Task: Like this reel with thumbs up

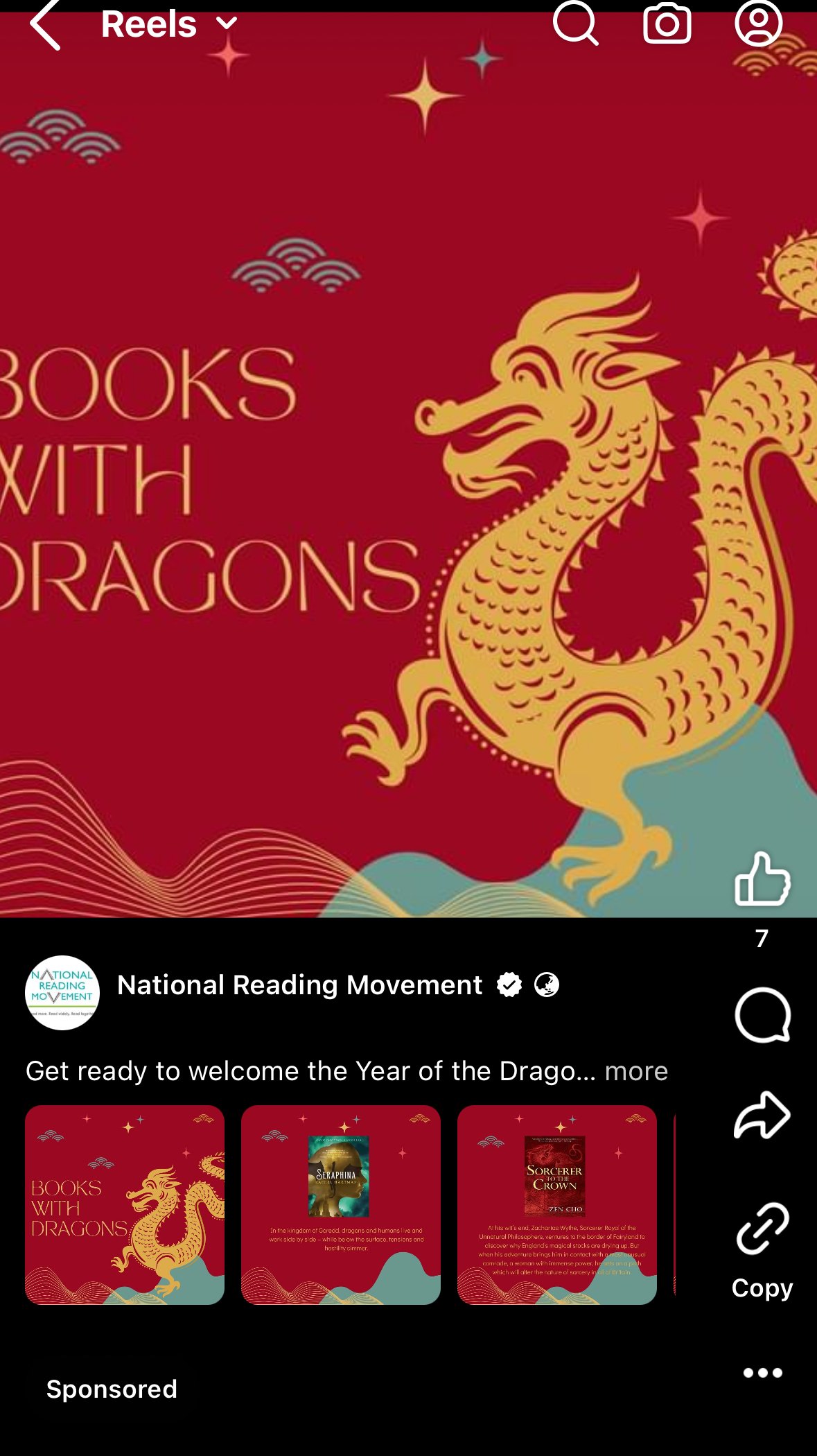Action: tap(762, 879)
